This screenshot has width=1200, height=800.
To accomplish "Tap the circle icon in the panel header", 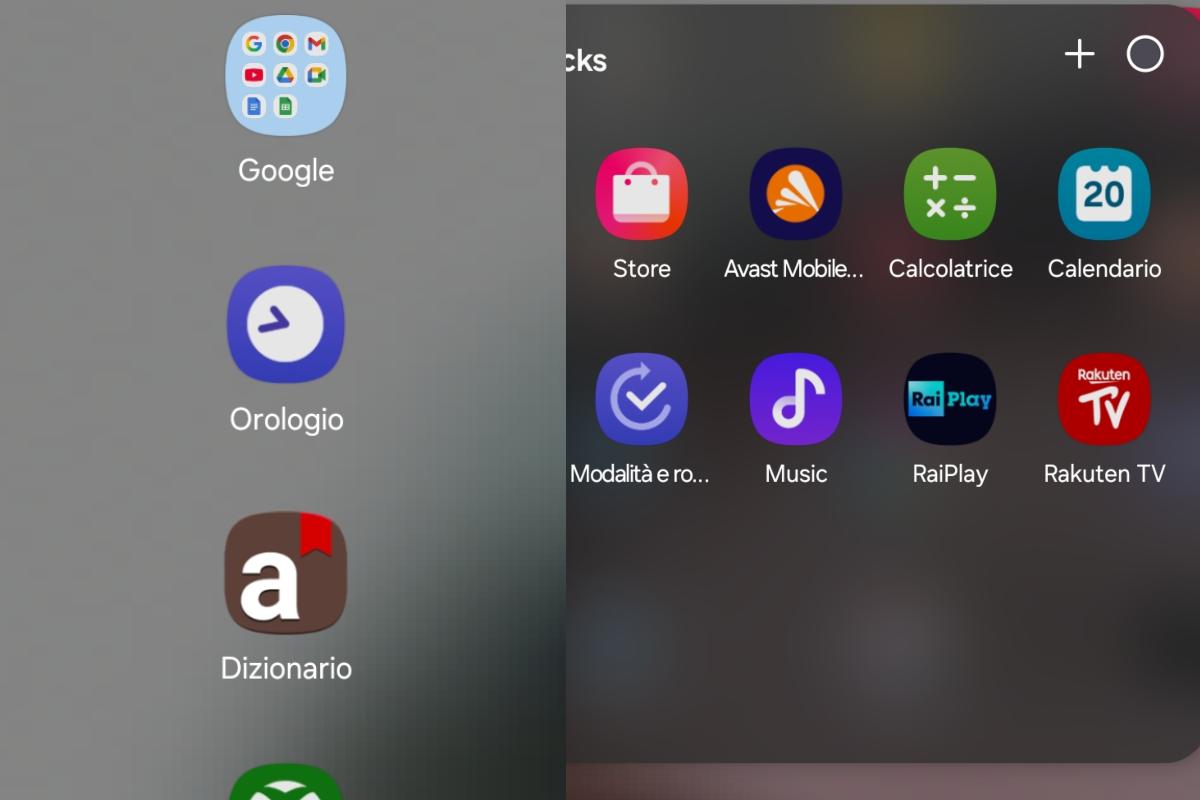I will click(1145, 54).
